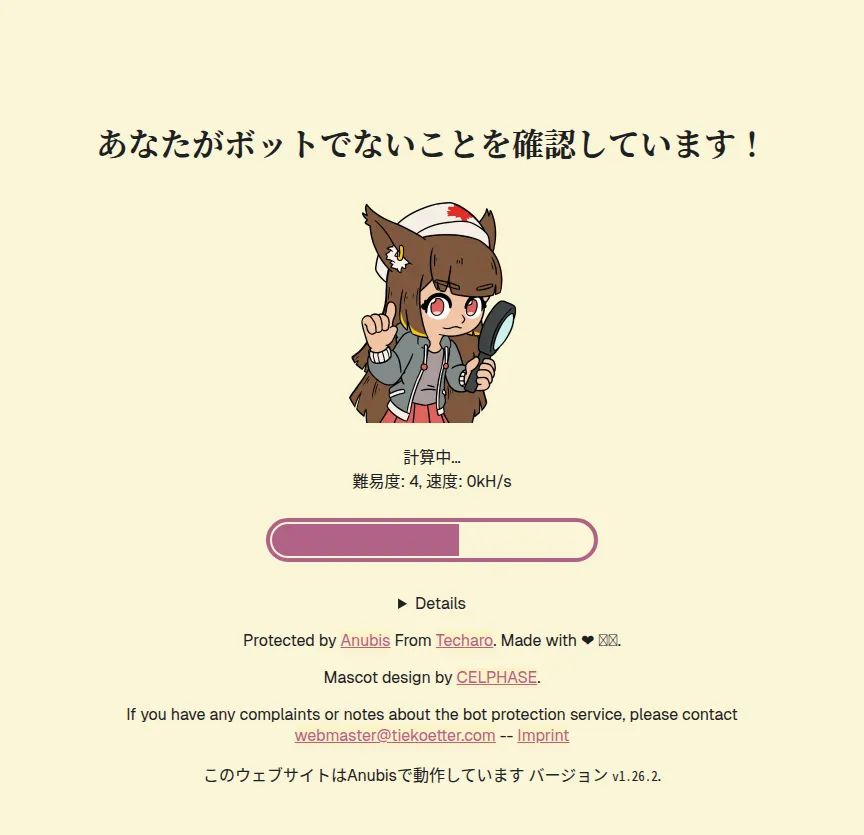Open the CELPHASE mascot designer link
This screenshot has width=864, height=835.
[x=496, y=677]
